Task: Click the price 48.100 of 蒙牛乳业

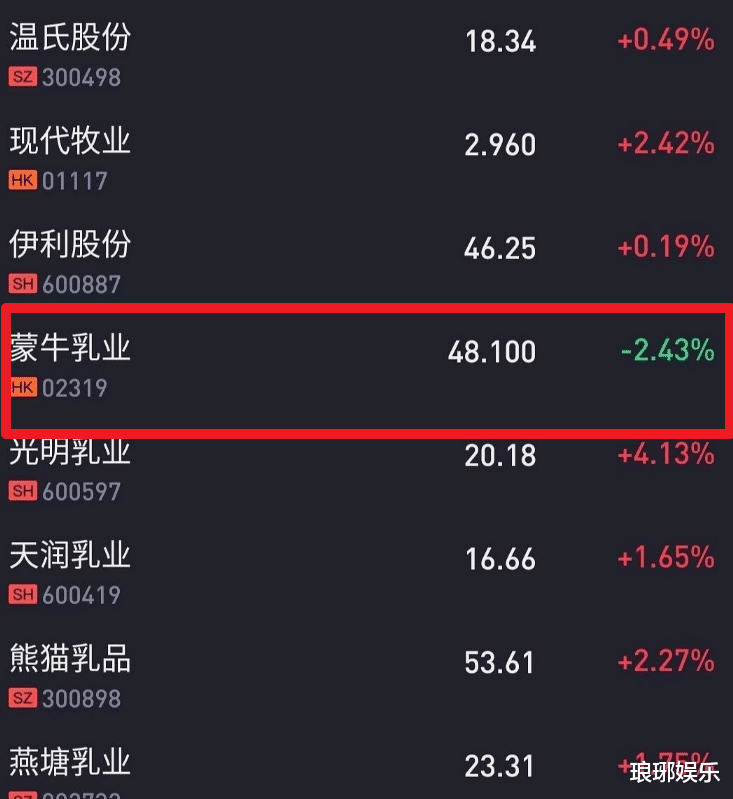Action: (x=491, y=352)
